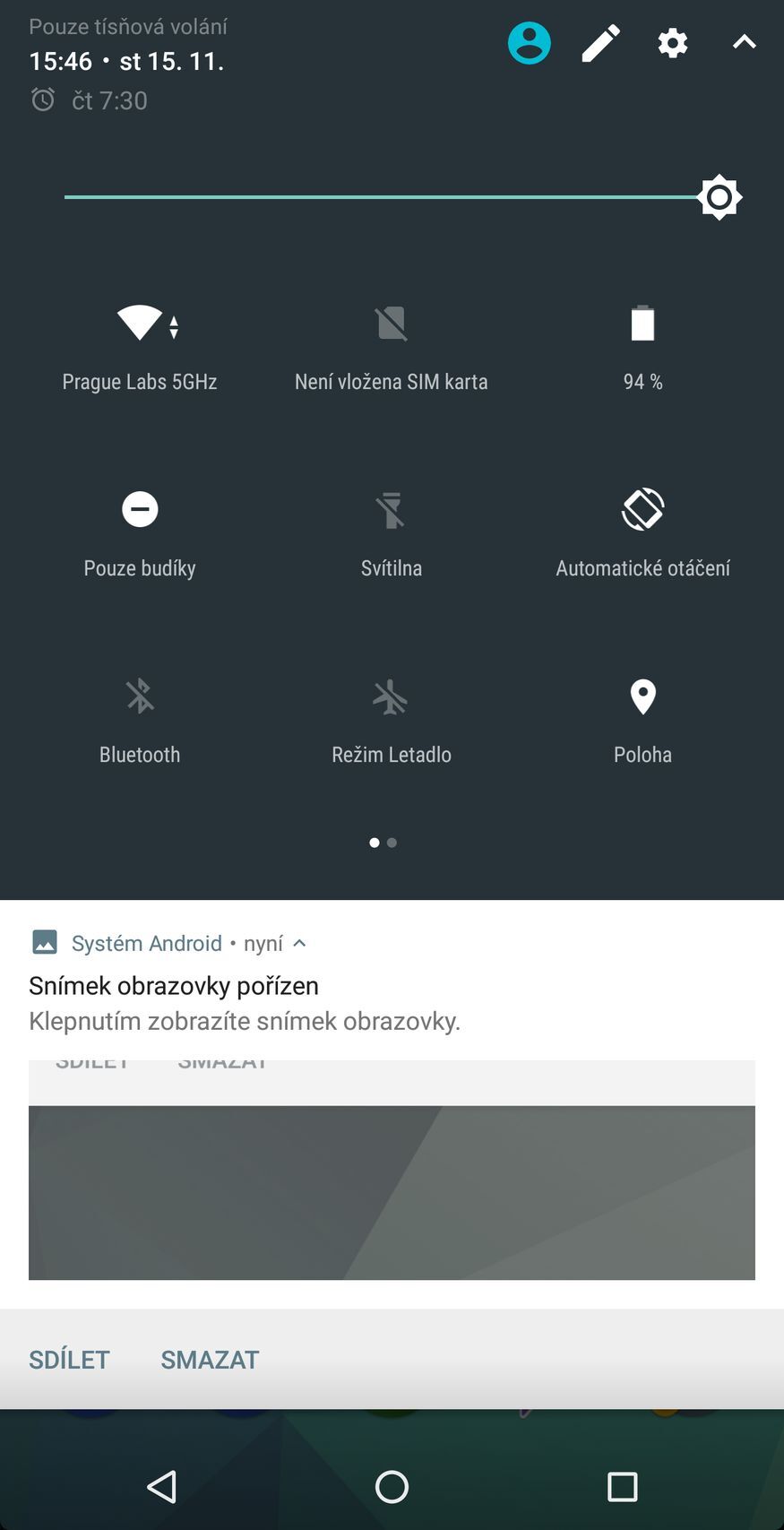Open the user profile avatar
This screenshot has width=784, height=1530.
pyautogui.click(x=529, y=42)
